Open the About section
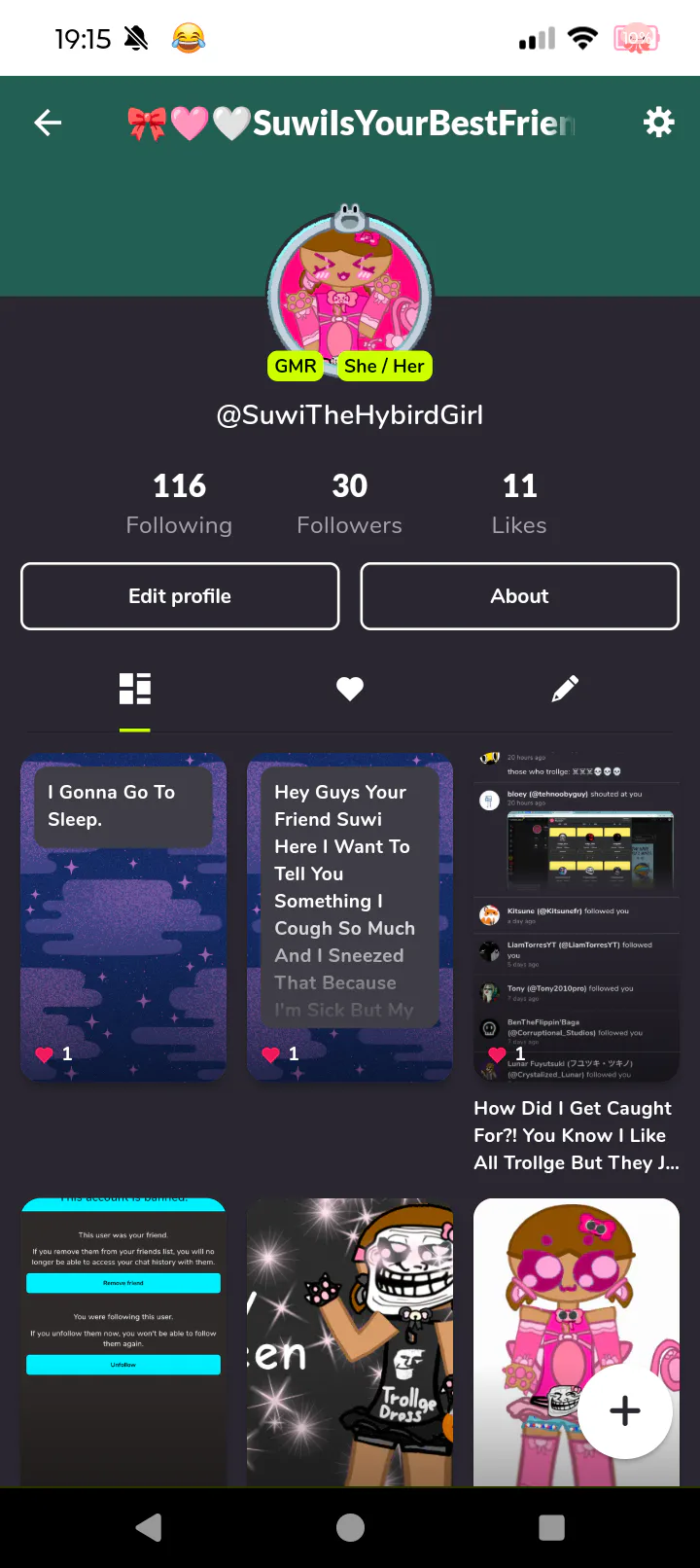This screenshot has height=1568, width=700. (519, 596)
